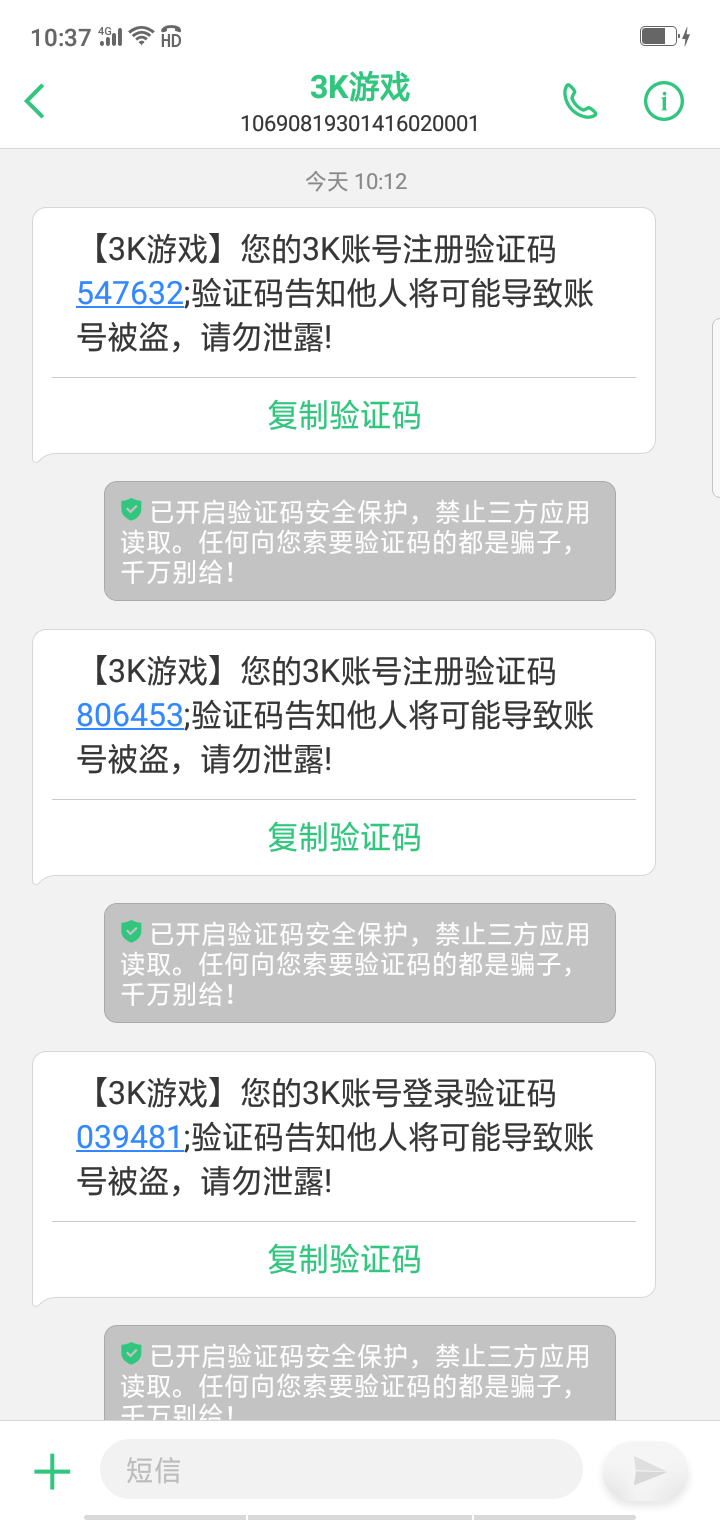Open conversation info details

coord(663,101)
